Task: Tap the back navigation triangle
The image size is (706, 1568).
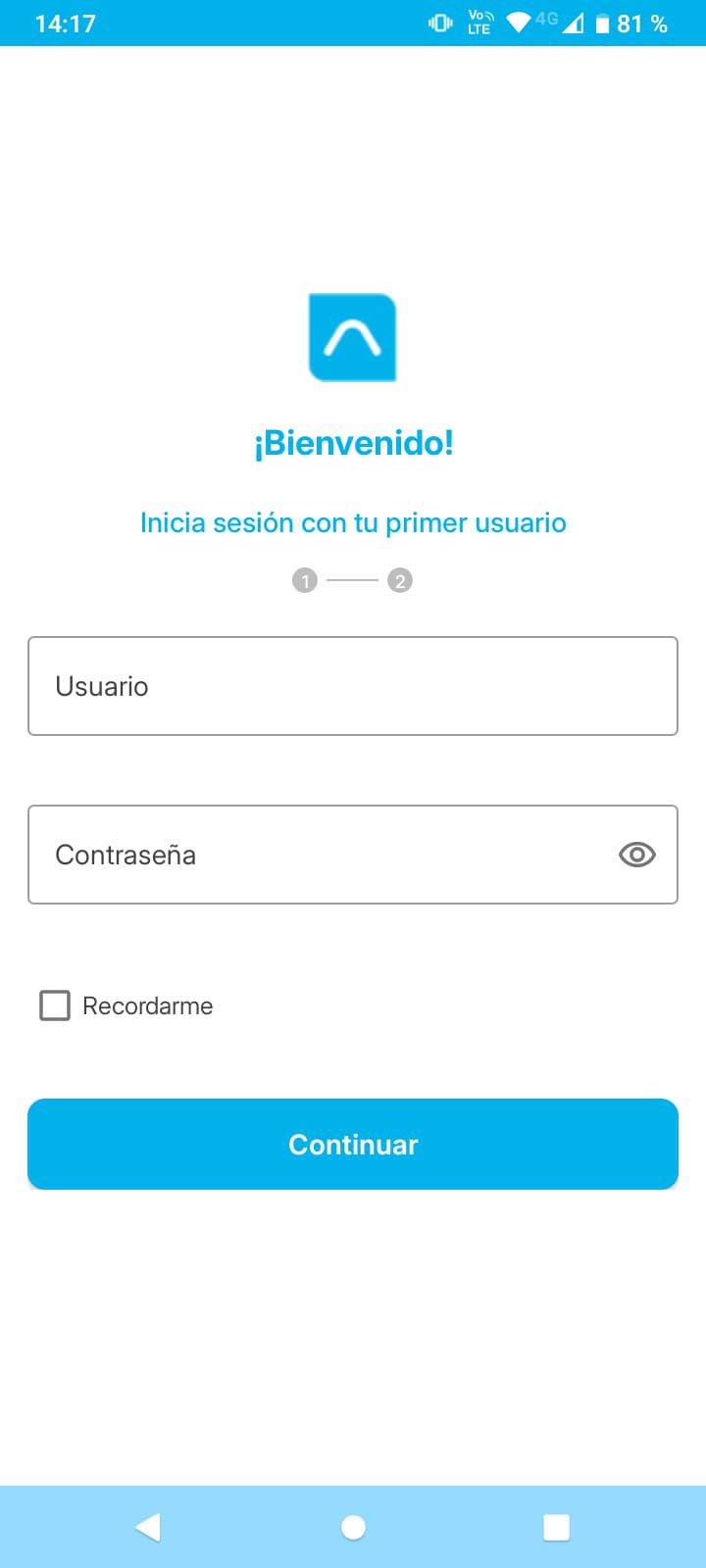Action: [x=148, y=1526]
